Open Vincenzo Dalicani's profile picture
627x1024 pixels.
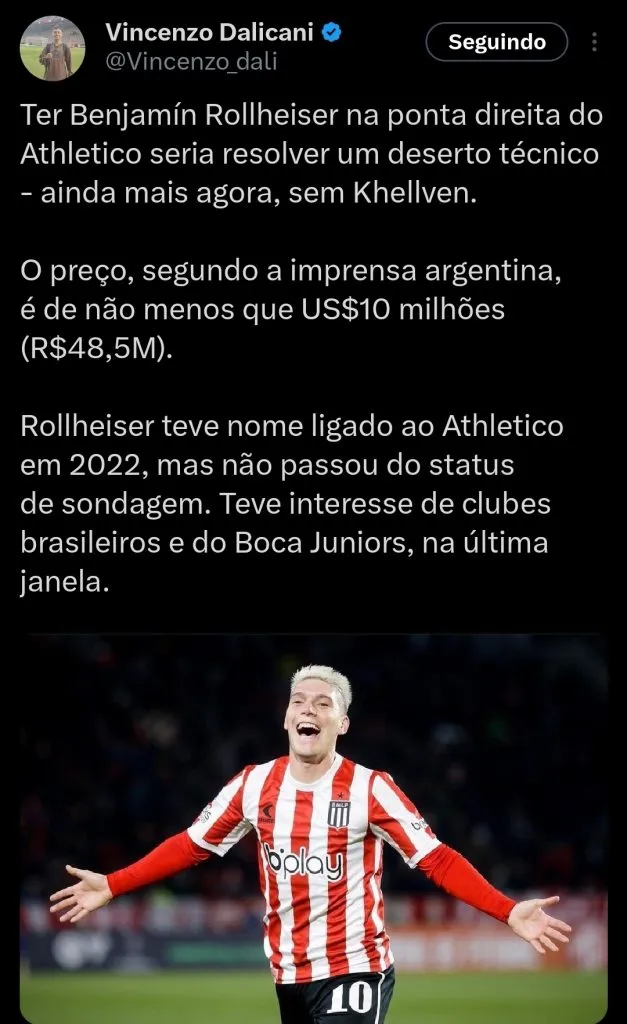tap(52, 48)
